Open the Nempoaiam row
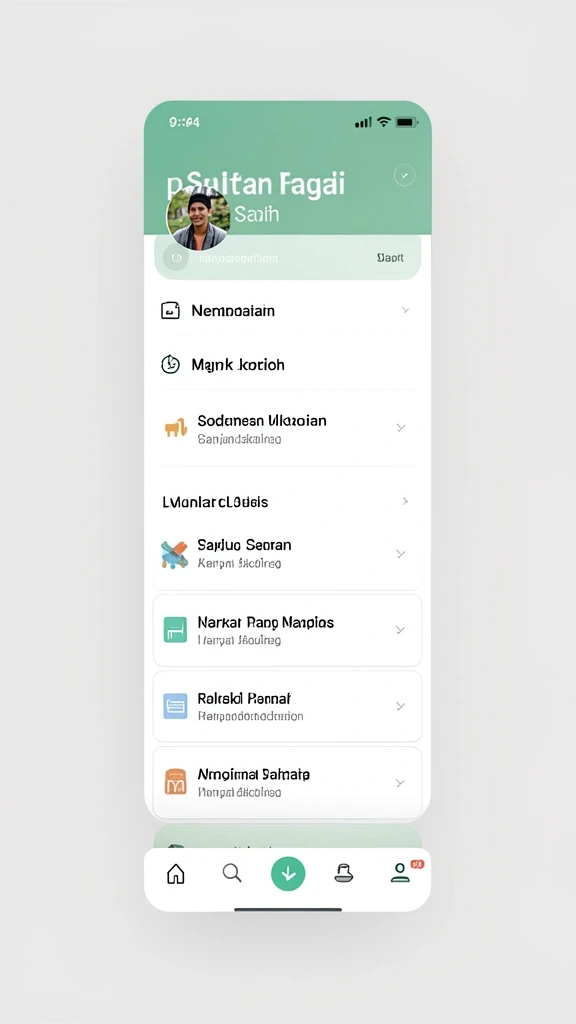The width and height of the screenshot is (576, 1024). (x=287, y=311)
